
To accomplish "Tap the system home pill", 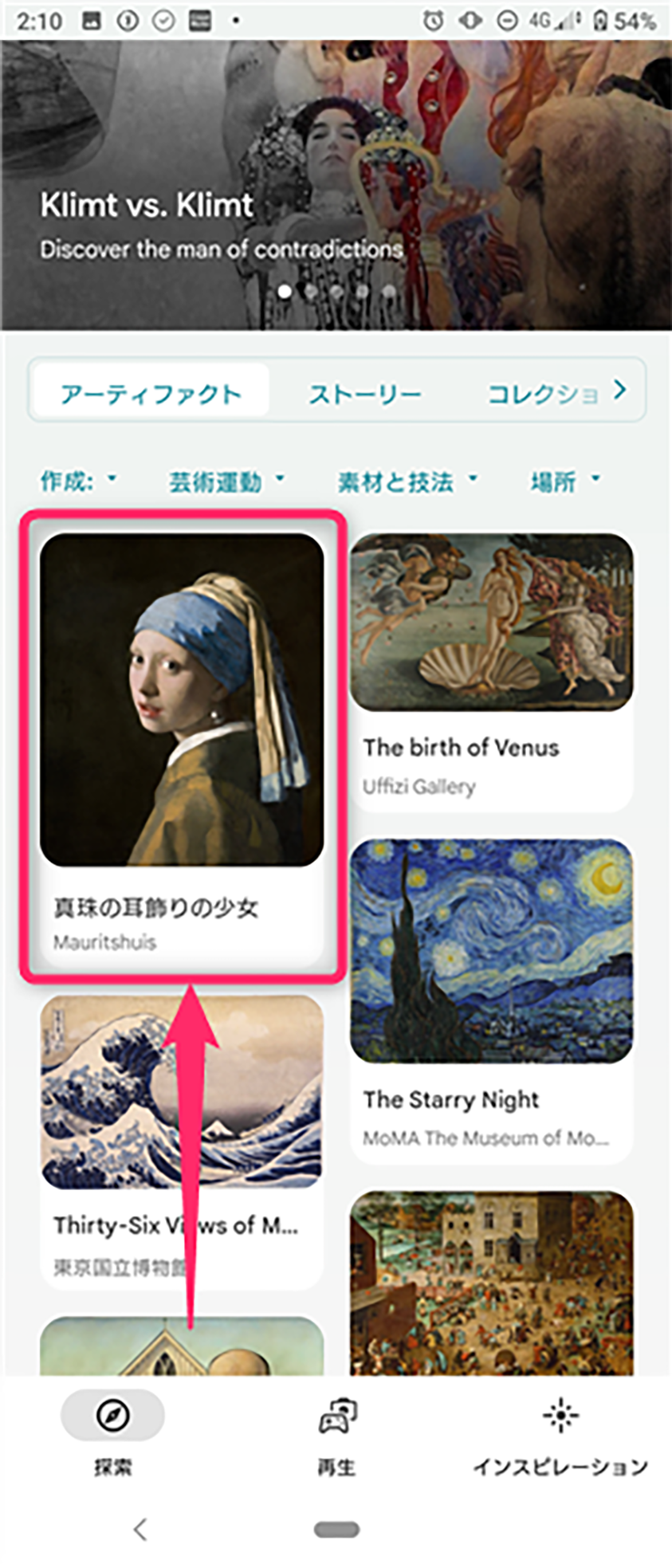I will (336, 1529).
